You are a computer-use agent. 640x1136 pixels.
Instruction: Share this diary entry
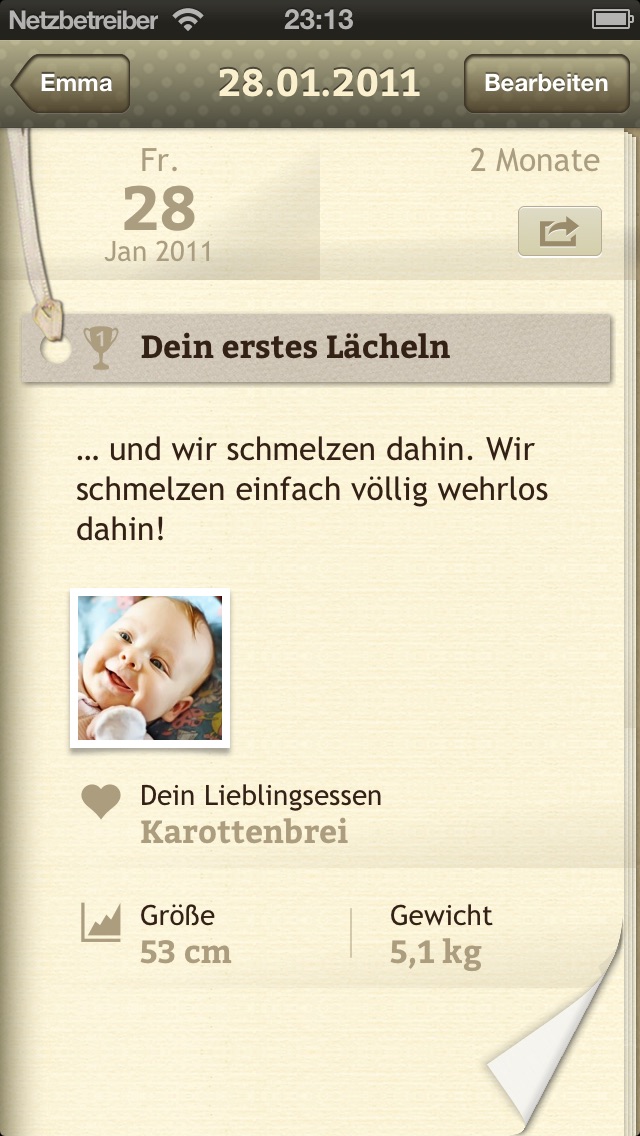coord(559,231)
